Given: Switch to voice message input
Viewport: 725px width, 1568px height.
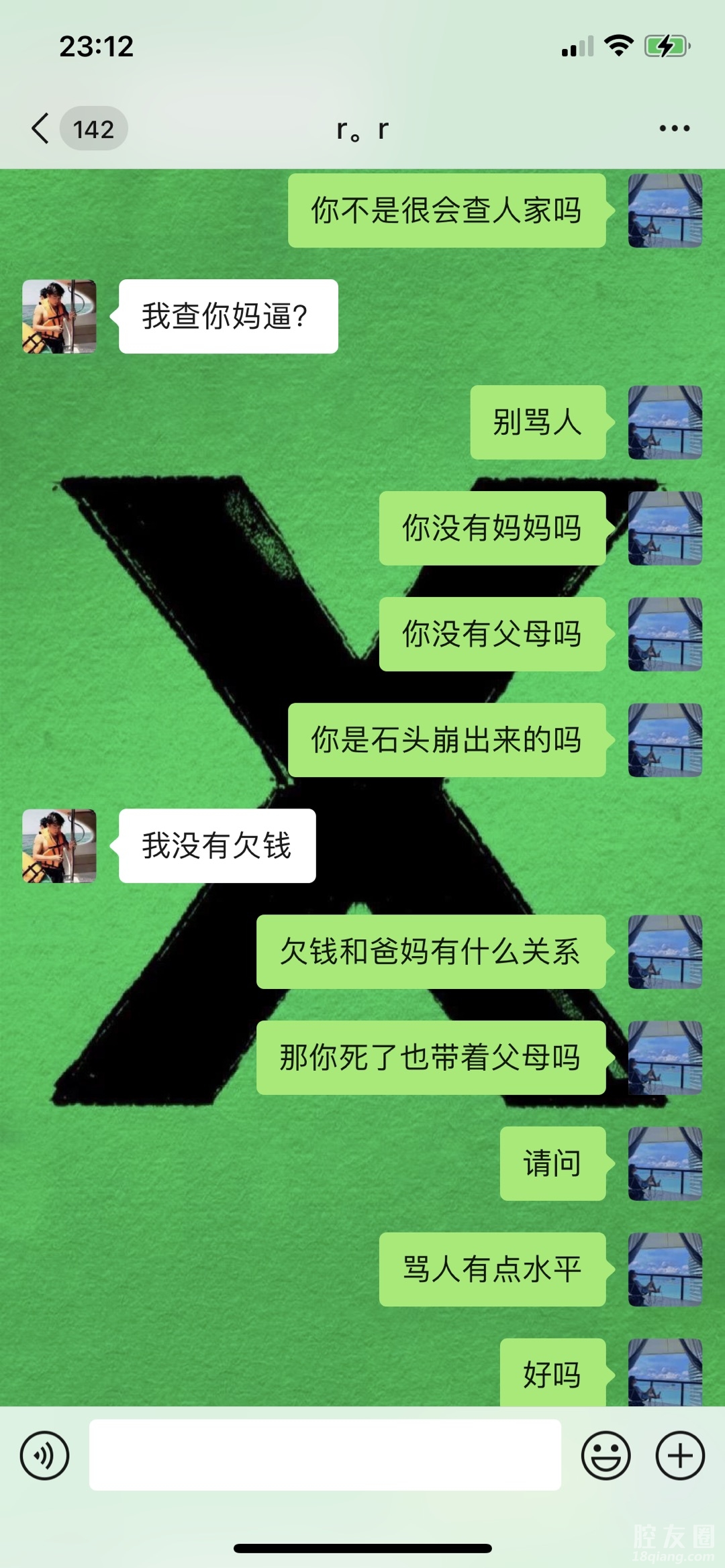Looking at the screenshot, I should (x=44, y=1455).
